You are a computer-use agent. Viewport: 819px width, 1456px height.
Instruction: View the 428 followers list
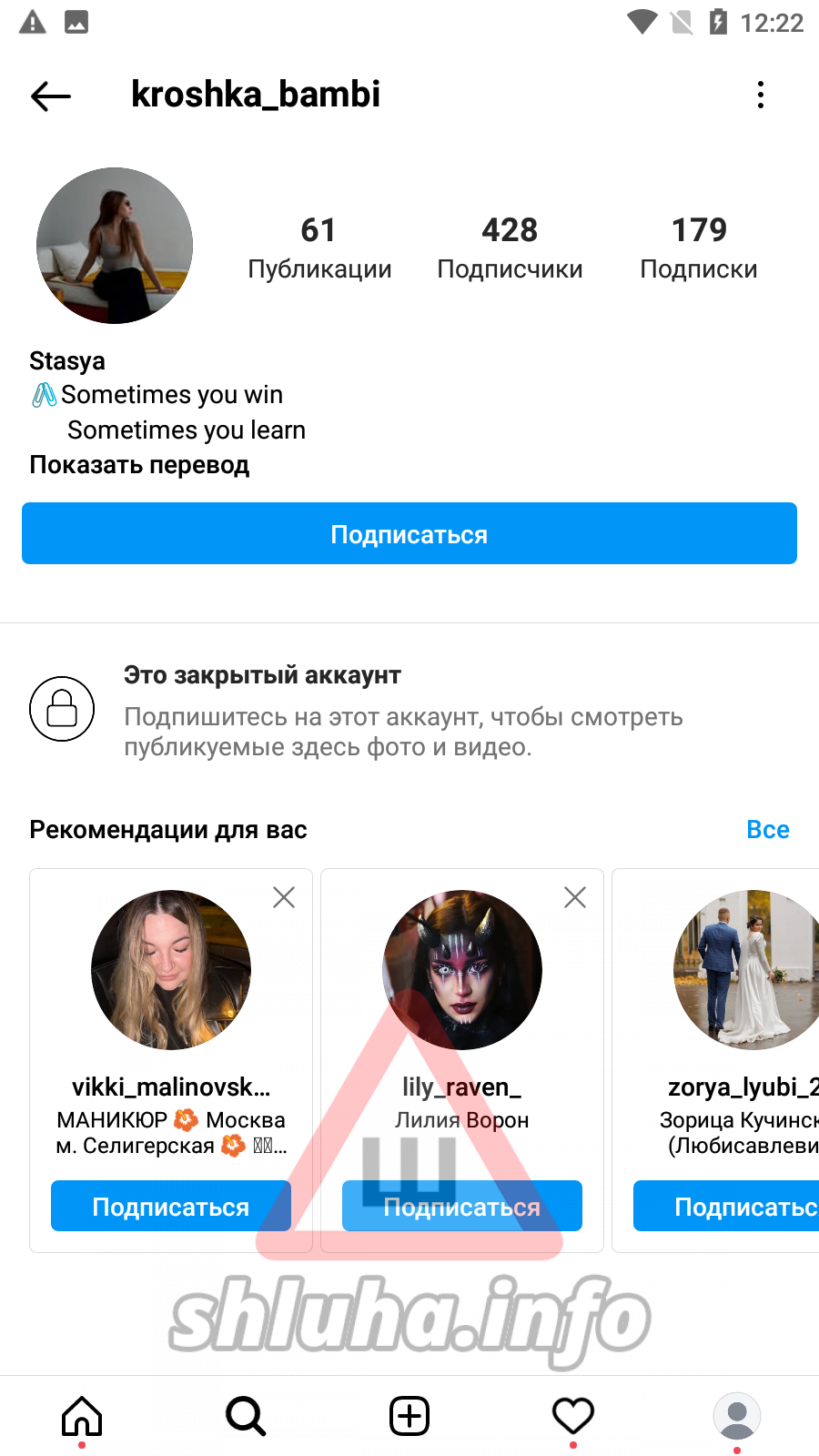[510, 248]
